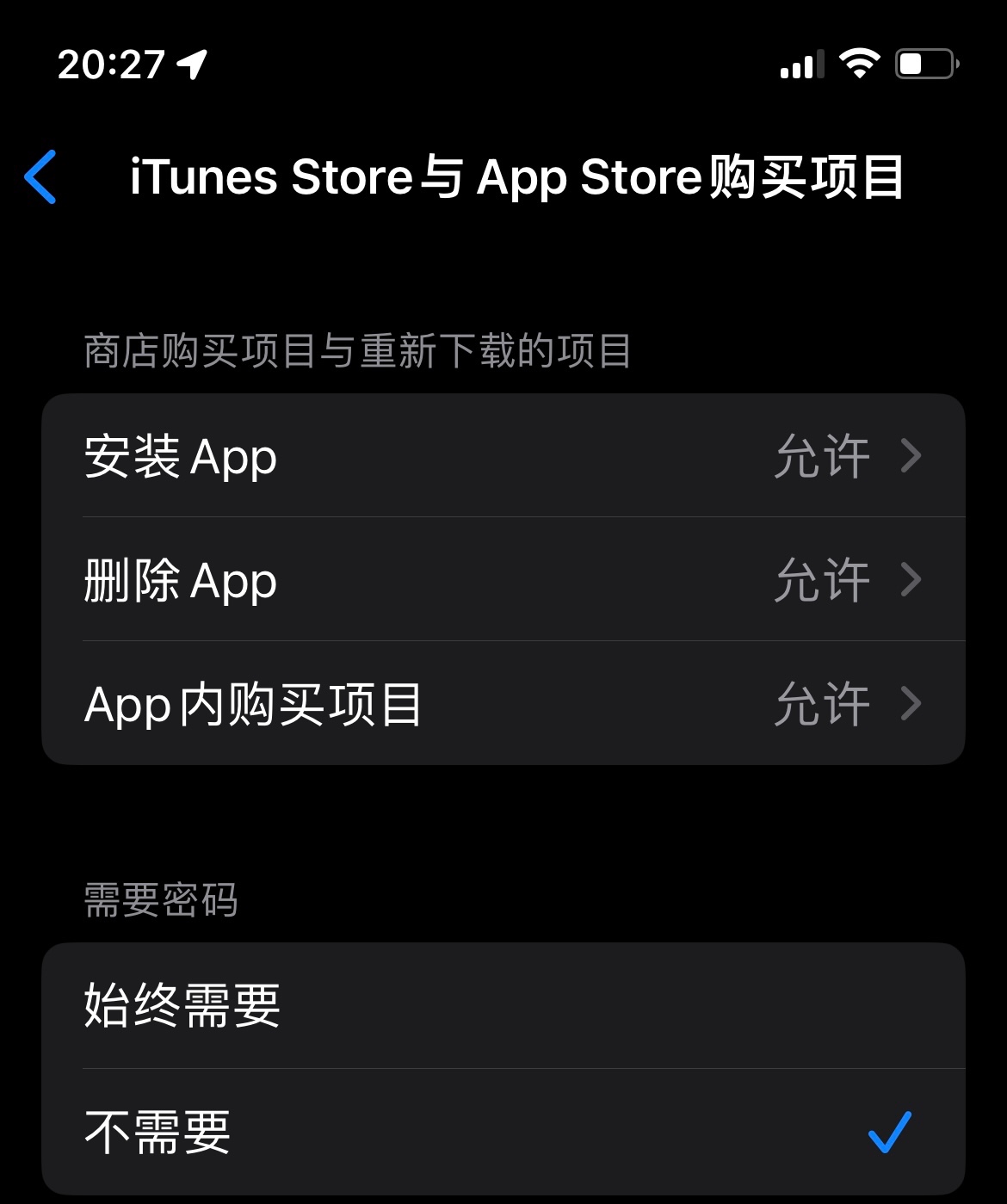Open the 删除 App setting
The width and height of the screenshot is (1007, 1204).
503,580
